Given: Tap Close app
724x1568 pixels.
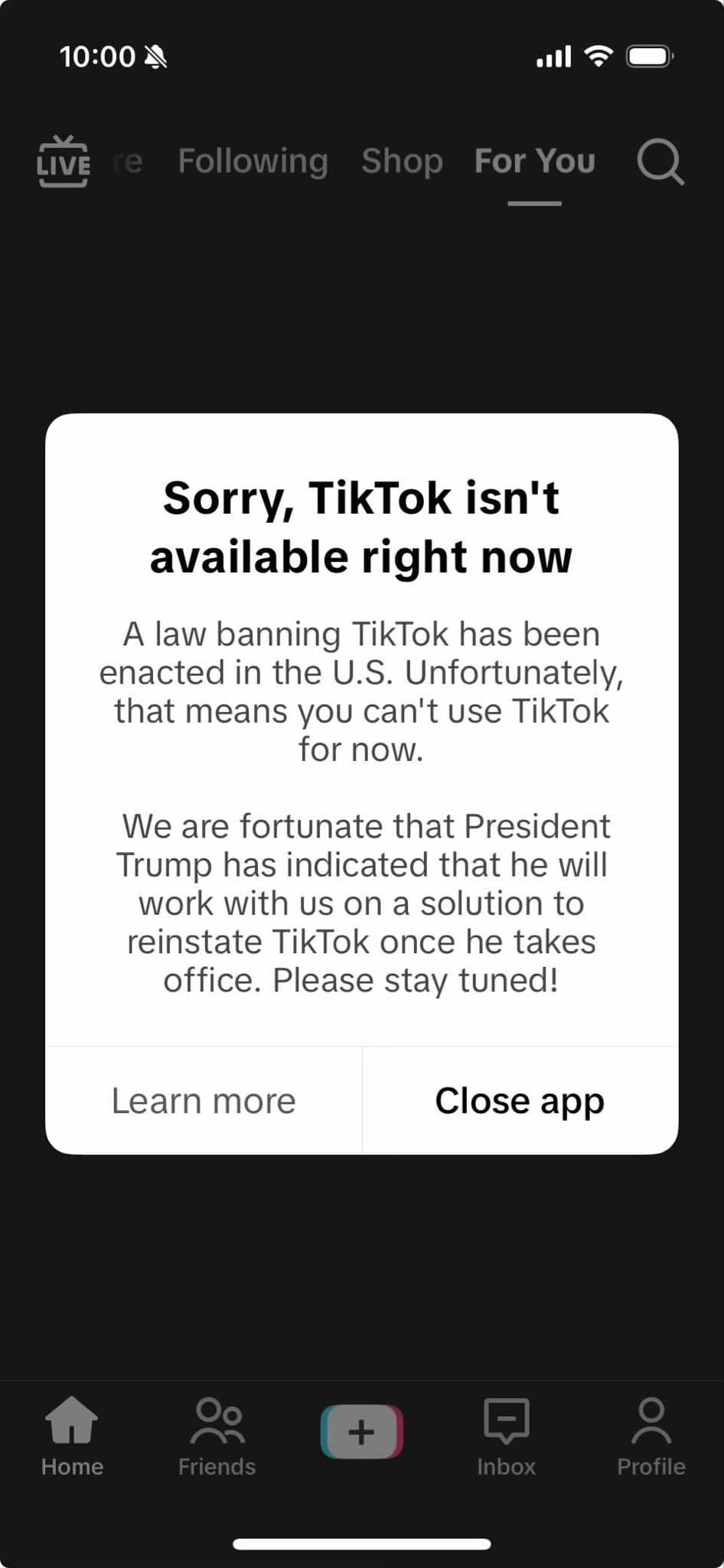Looking at the screenshot, I should 519,1100.
